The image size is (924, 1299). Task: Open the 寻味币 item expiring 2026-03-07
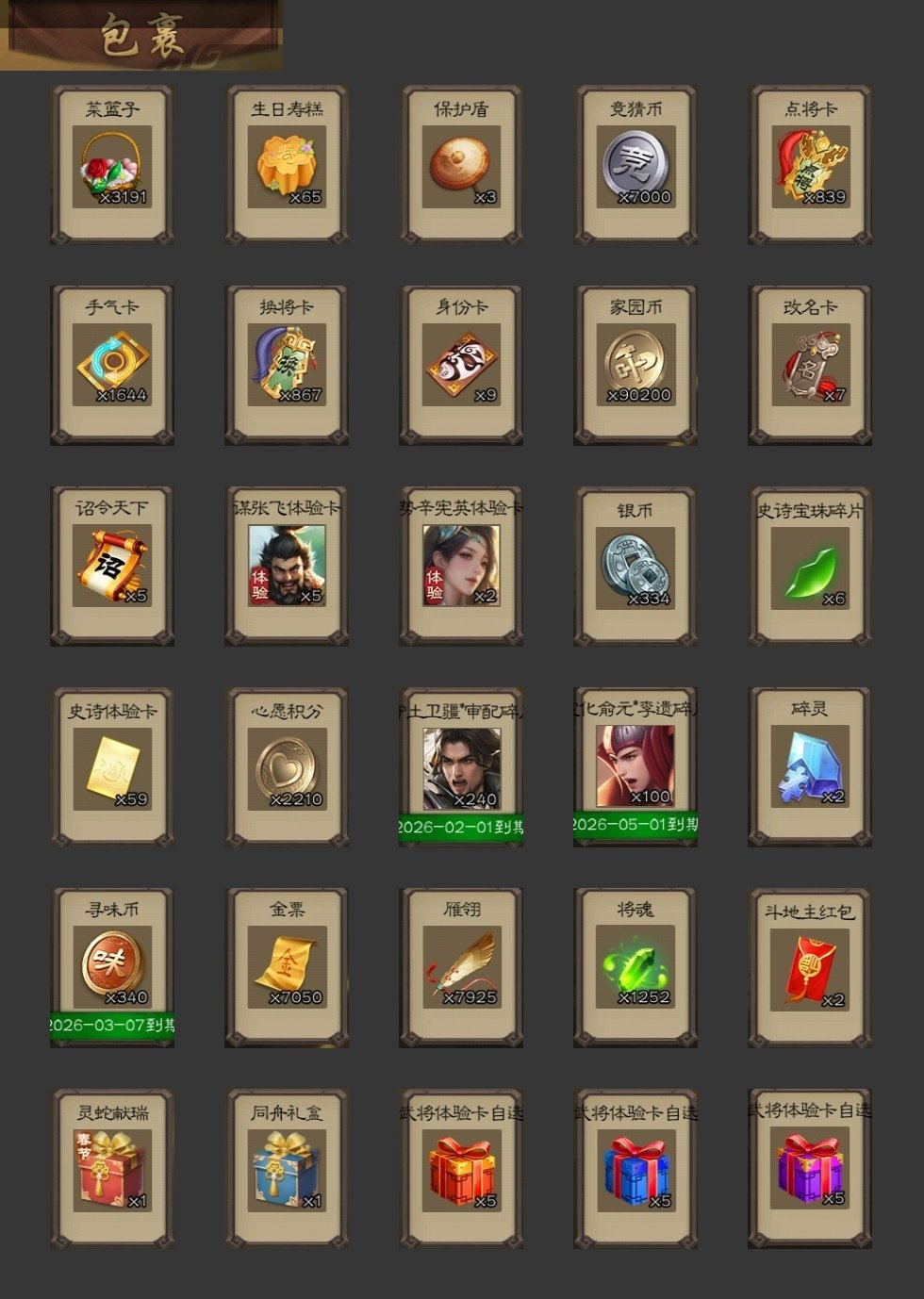click(x=112, y=966)
